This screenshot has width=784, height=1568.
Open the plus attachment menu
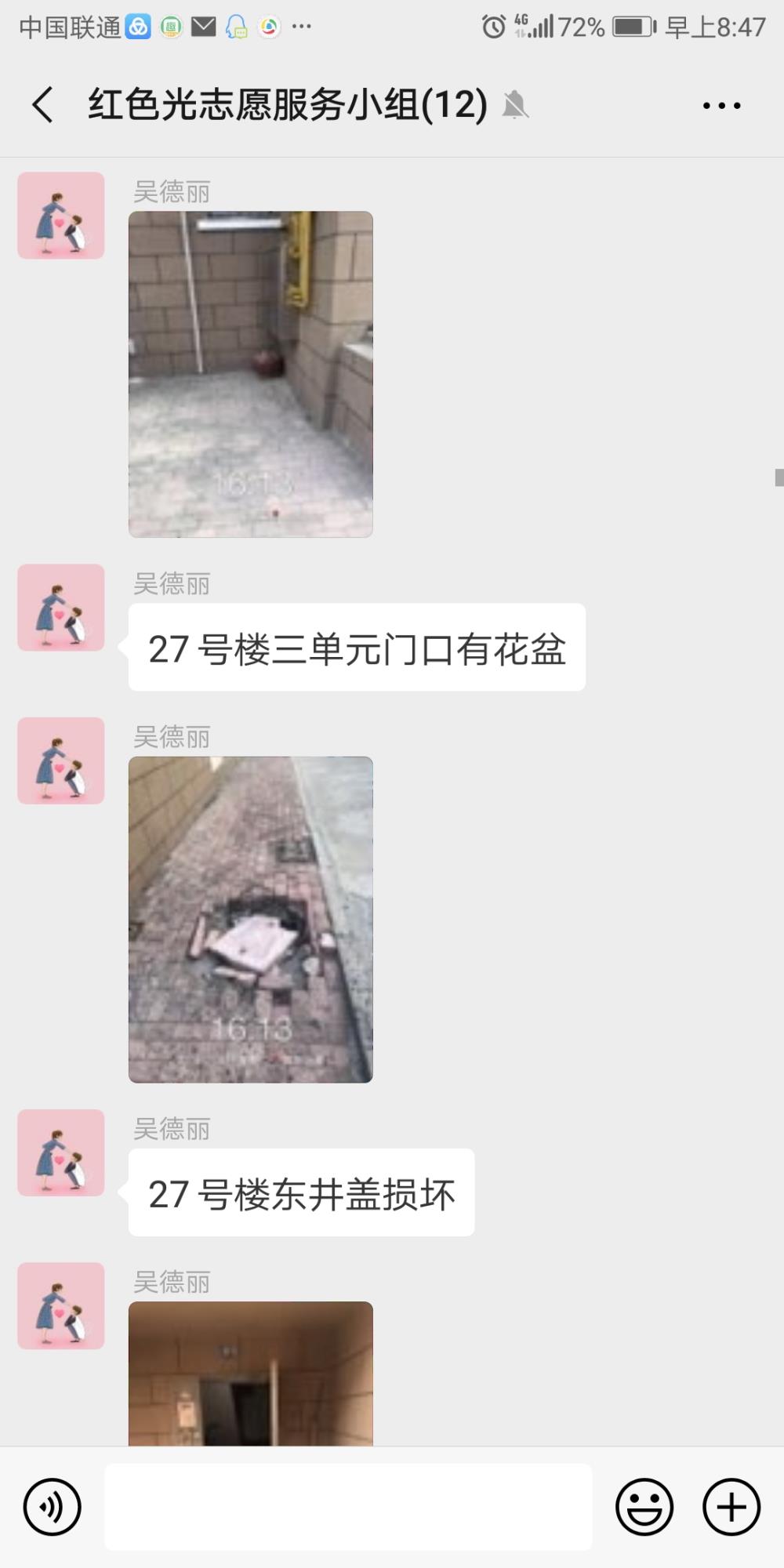(731, 1506)
